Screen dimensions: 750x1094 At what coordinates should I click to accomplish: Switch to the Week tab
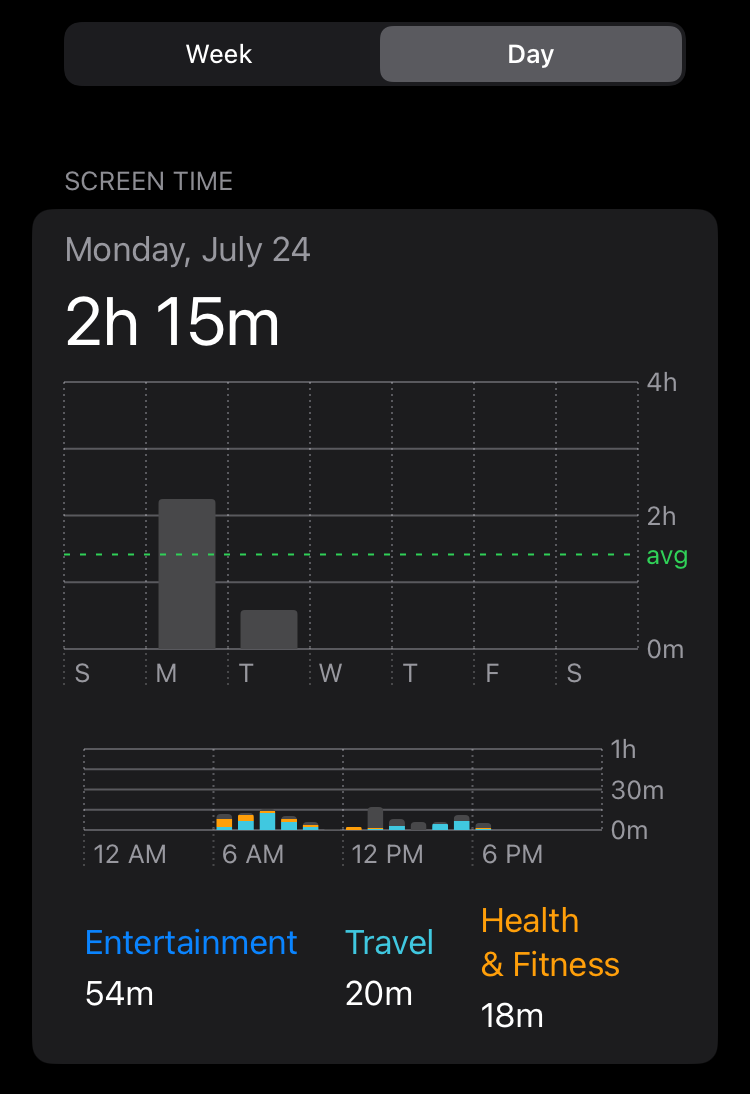pyautogui.click(x=218, y=54)
